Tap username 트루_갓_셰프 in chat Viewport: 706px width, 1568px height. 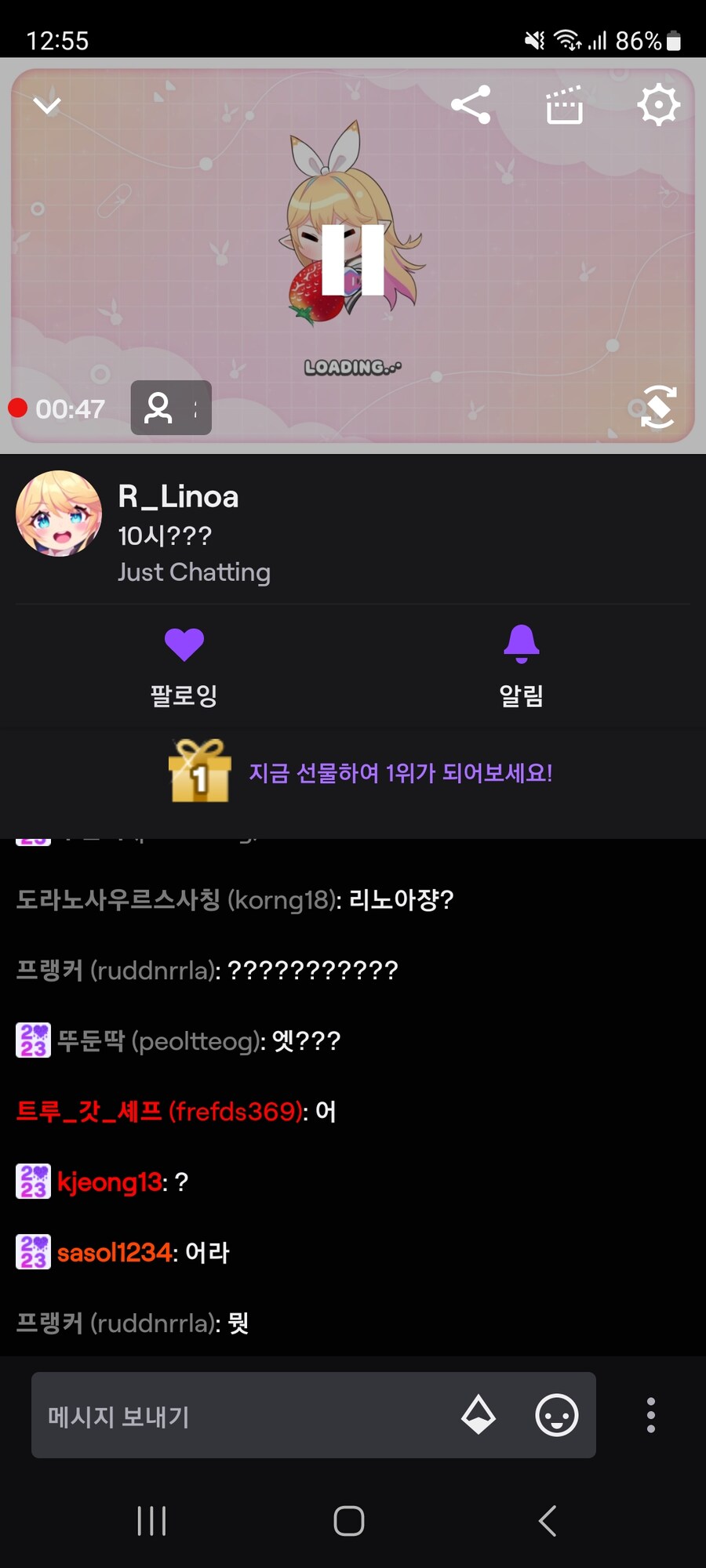(86, 1111)
